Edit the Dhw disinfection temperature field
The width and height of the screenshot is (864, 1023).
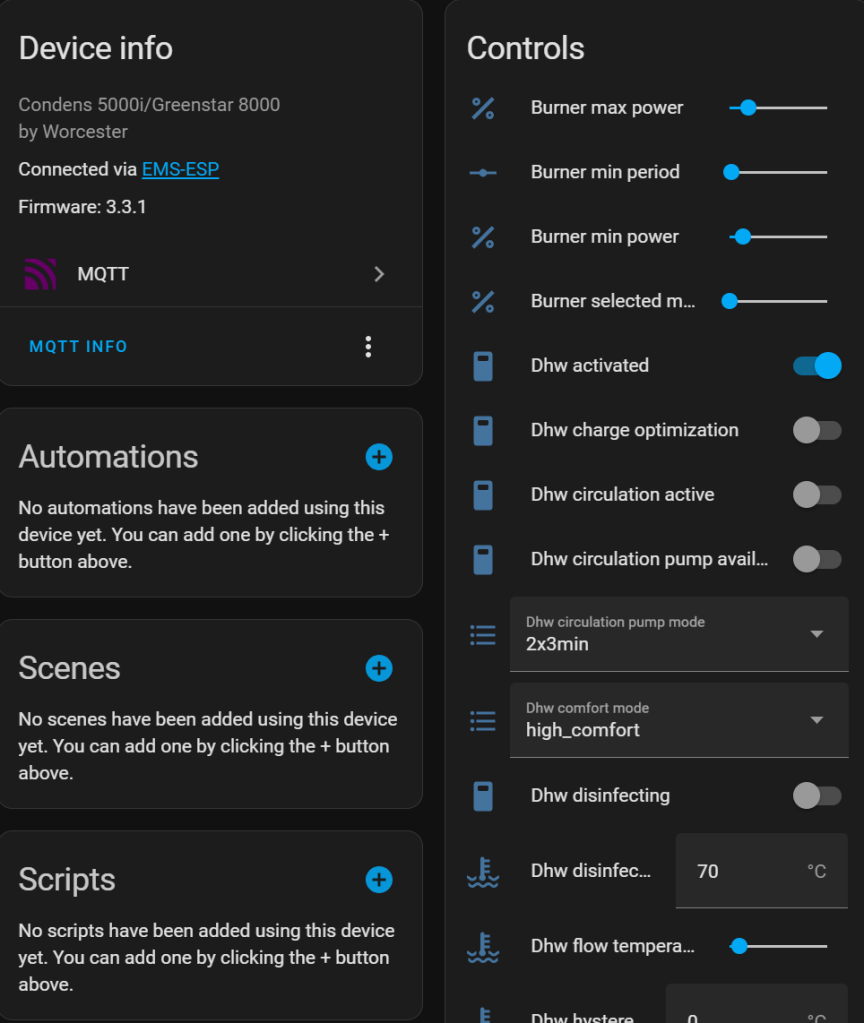pyautogui.click(x=740, y=871)
